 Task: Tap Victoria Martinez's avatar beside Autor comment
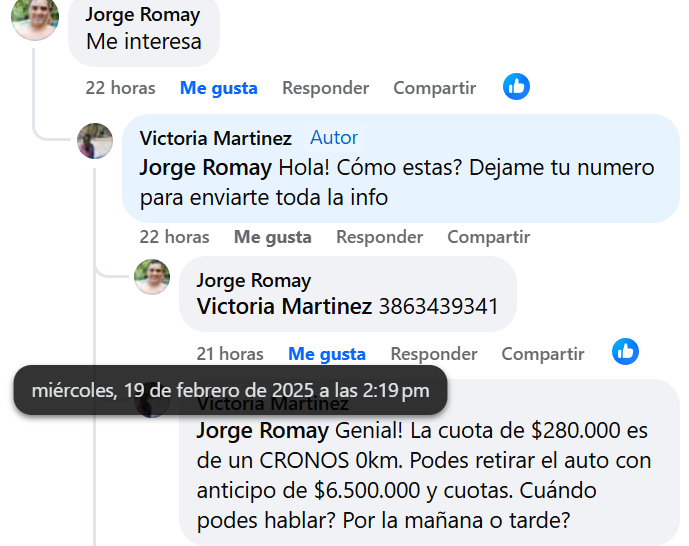point(95,141)
